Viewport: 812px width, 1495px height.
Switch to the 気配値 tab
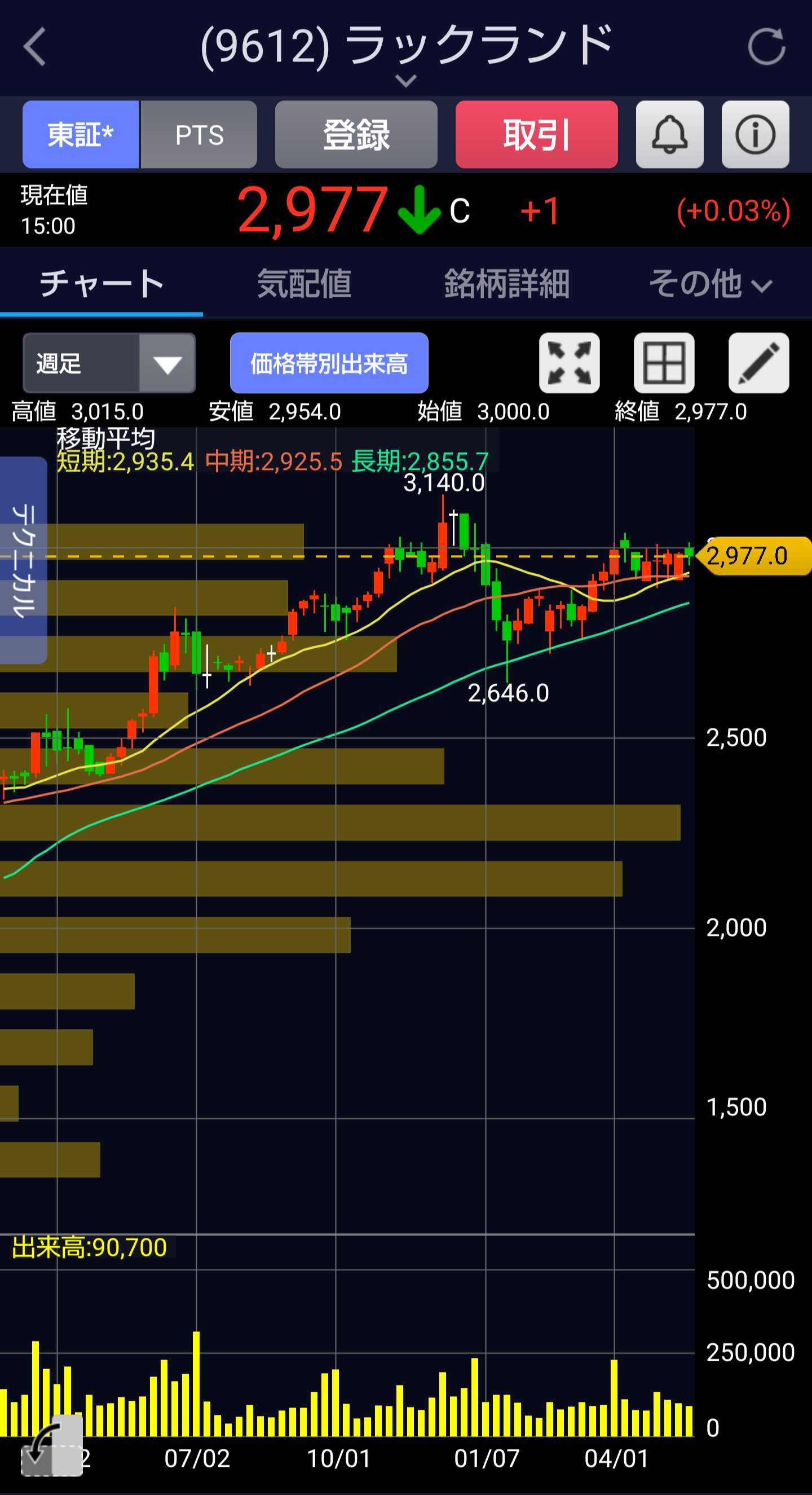304,284
